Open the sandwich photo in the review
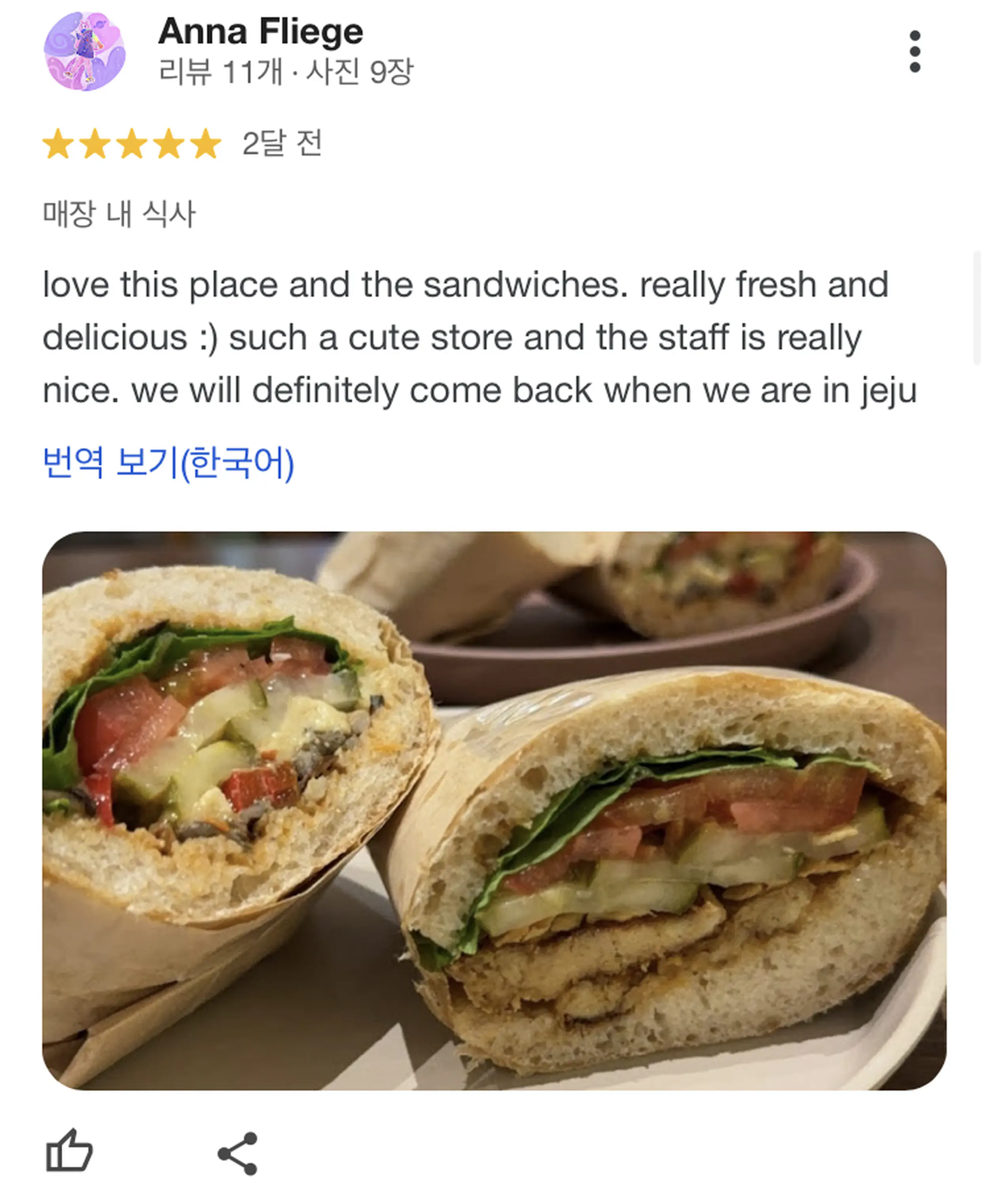The width and height of the screenshot is (989, 1204). coord(494,810)
